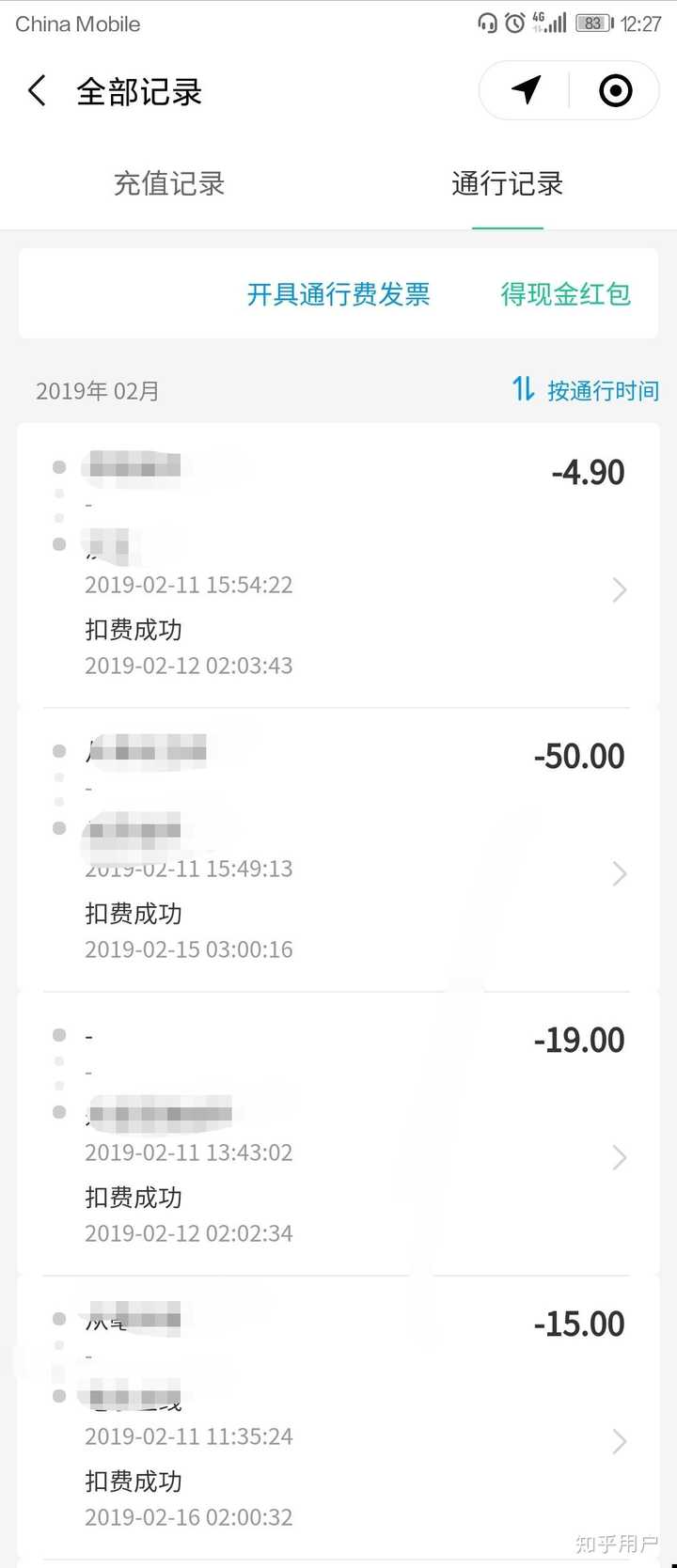Tap the location arrow icon

527,90
